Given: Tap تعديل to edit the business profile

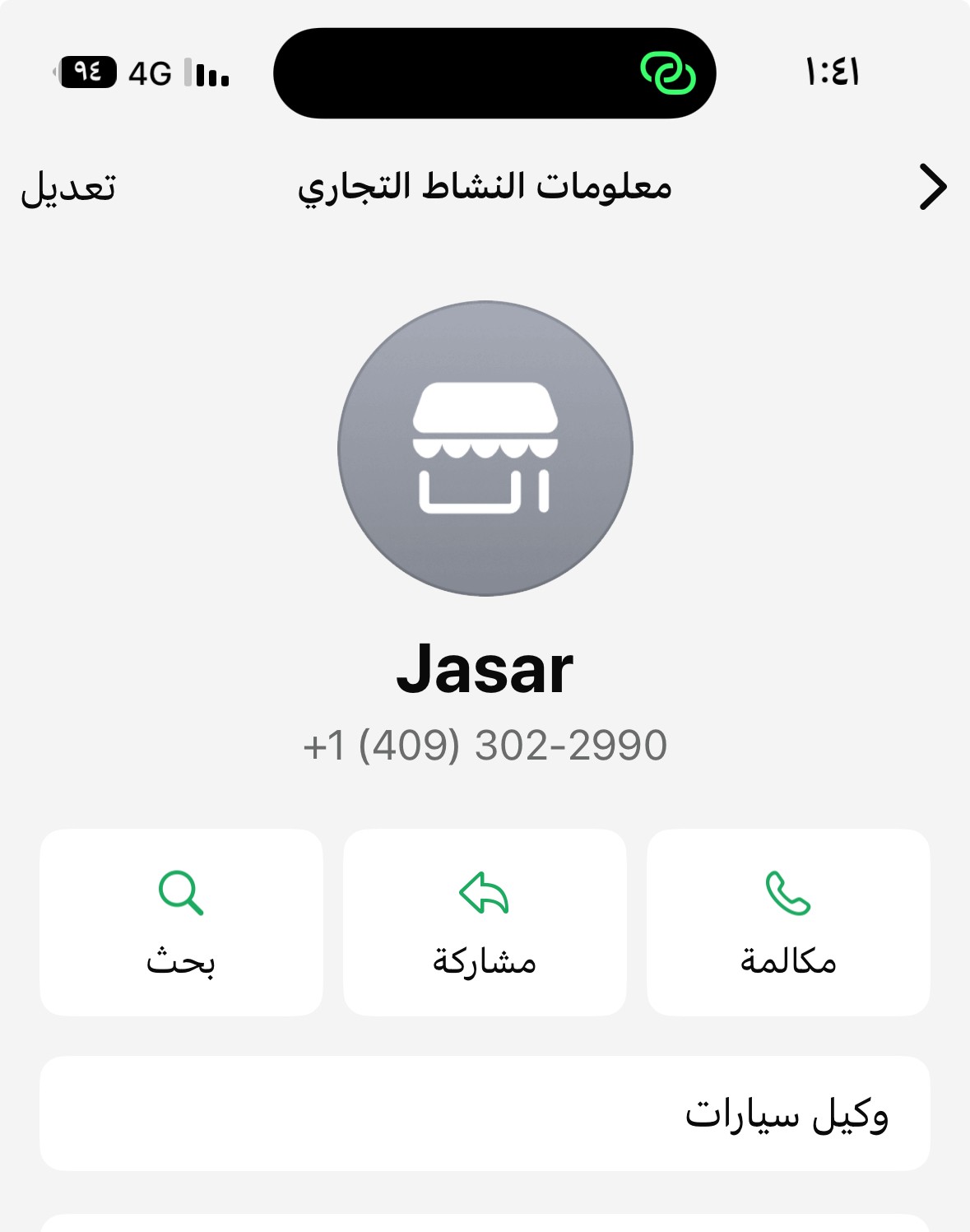Looking at the screenshot, I should pos(70,188).
